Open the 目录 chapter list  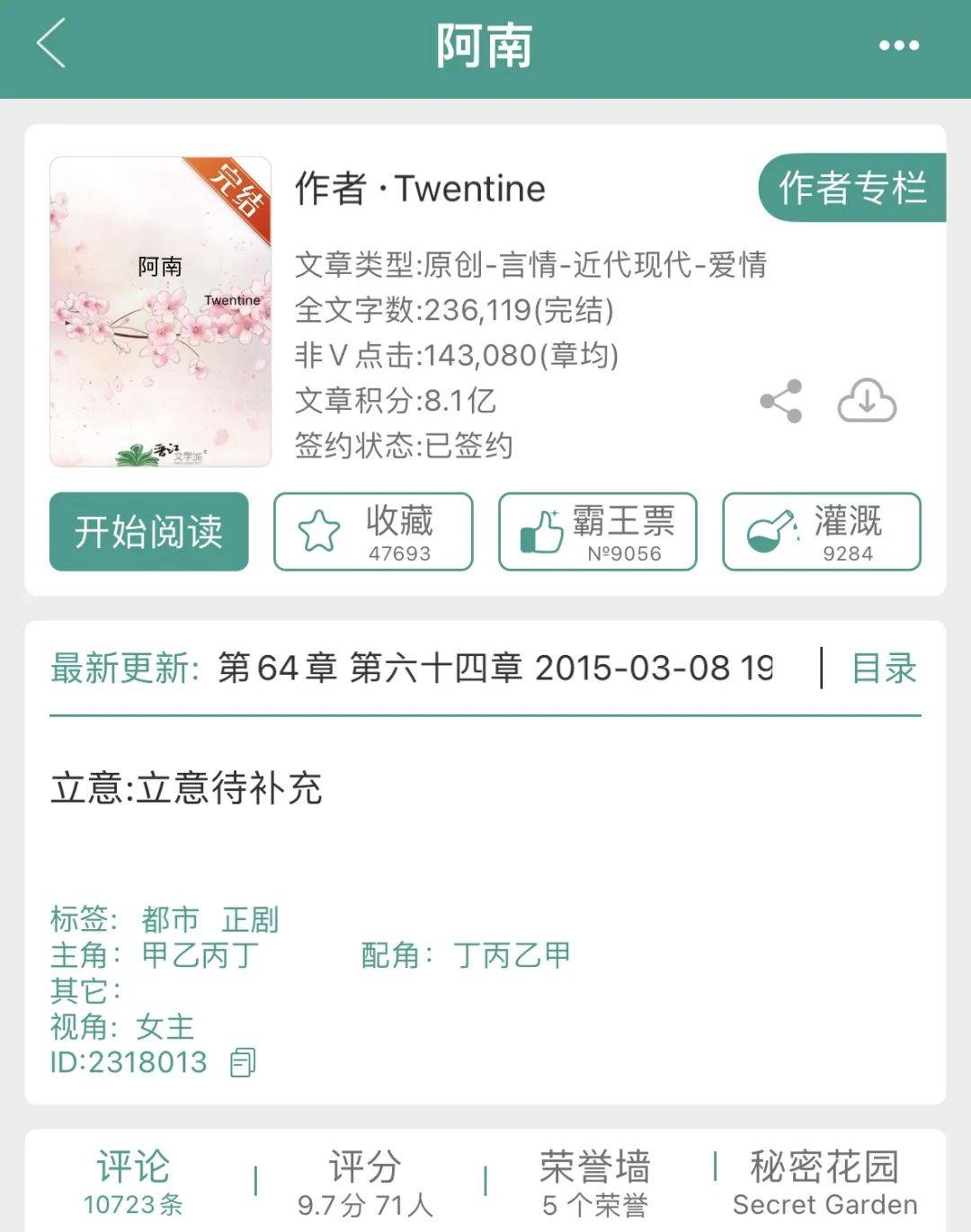click(883, 669)
